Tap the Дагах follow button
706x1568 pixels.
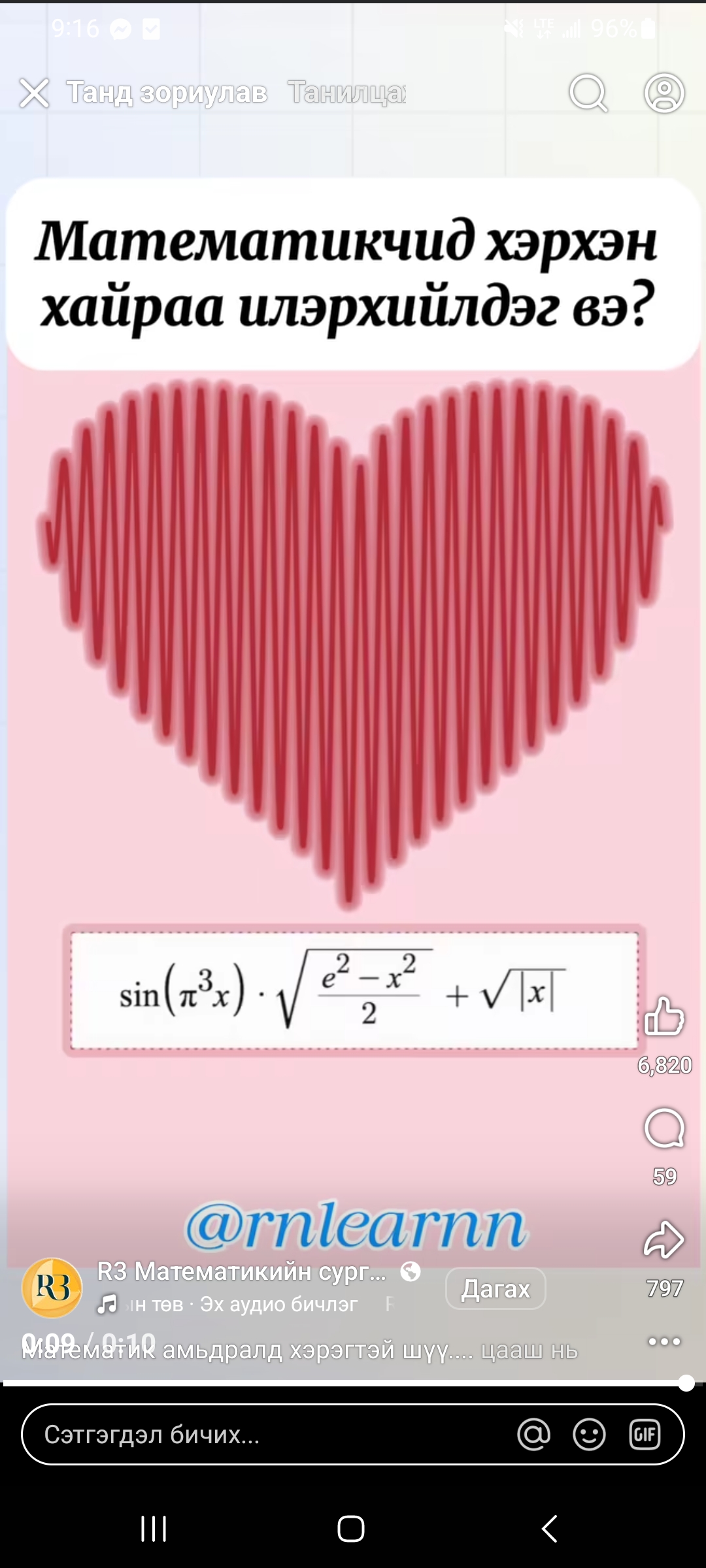pos(496,1288)
